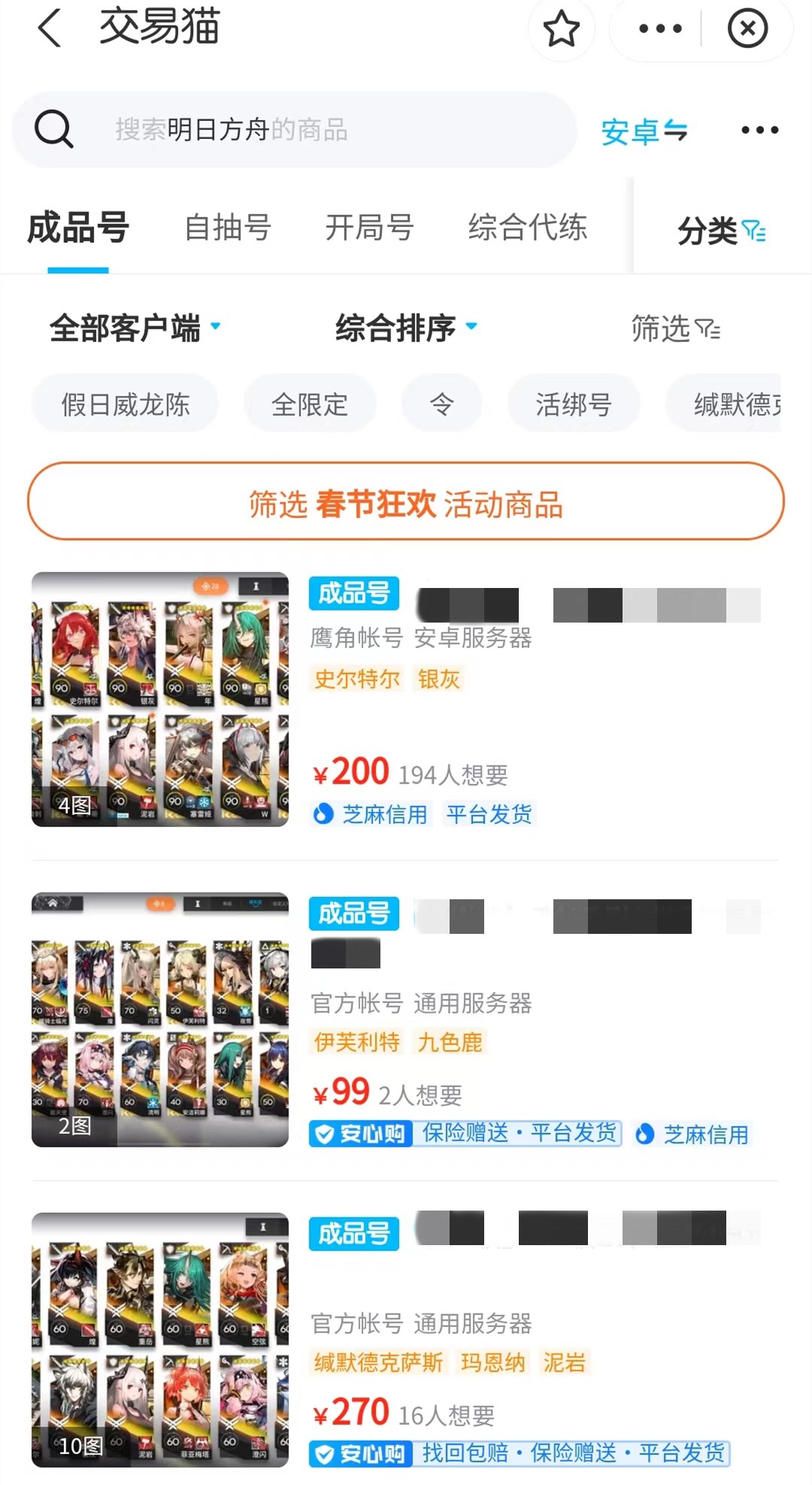812x1485 pixels.
Task: Select the 全限定 chip
Action: click(309, 405)
